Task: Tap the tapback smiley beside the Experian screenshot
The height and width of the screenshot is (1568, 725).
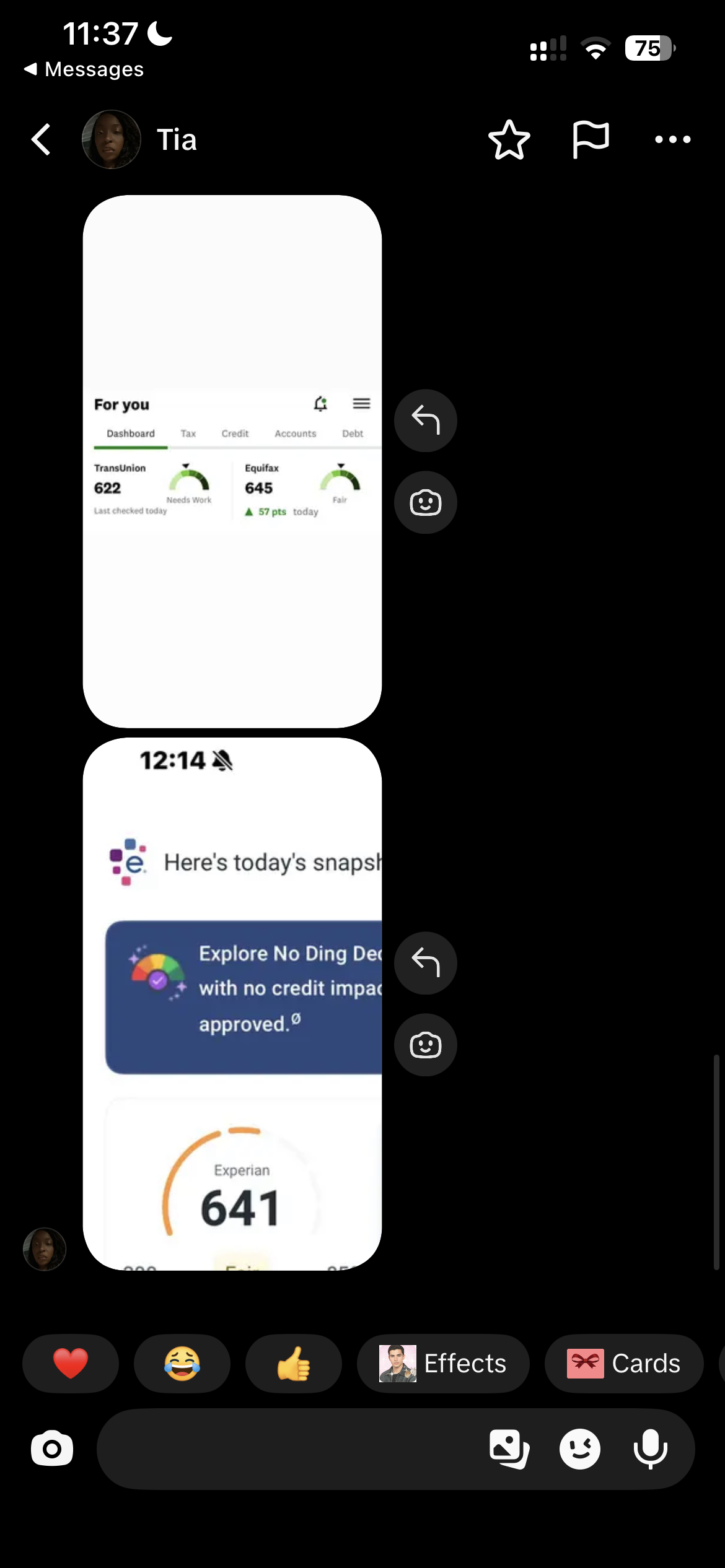Action: (x=425, y=1044)
